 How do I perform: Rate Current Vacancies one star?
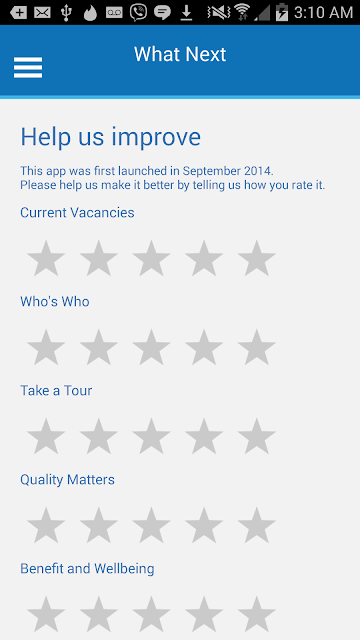coord(46,258)
